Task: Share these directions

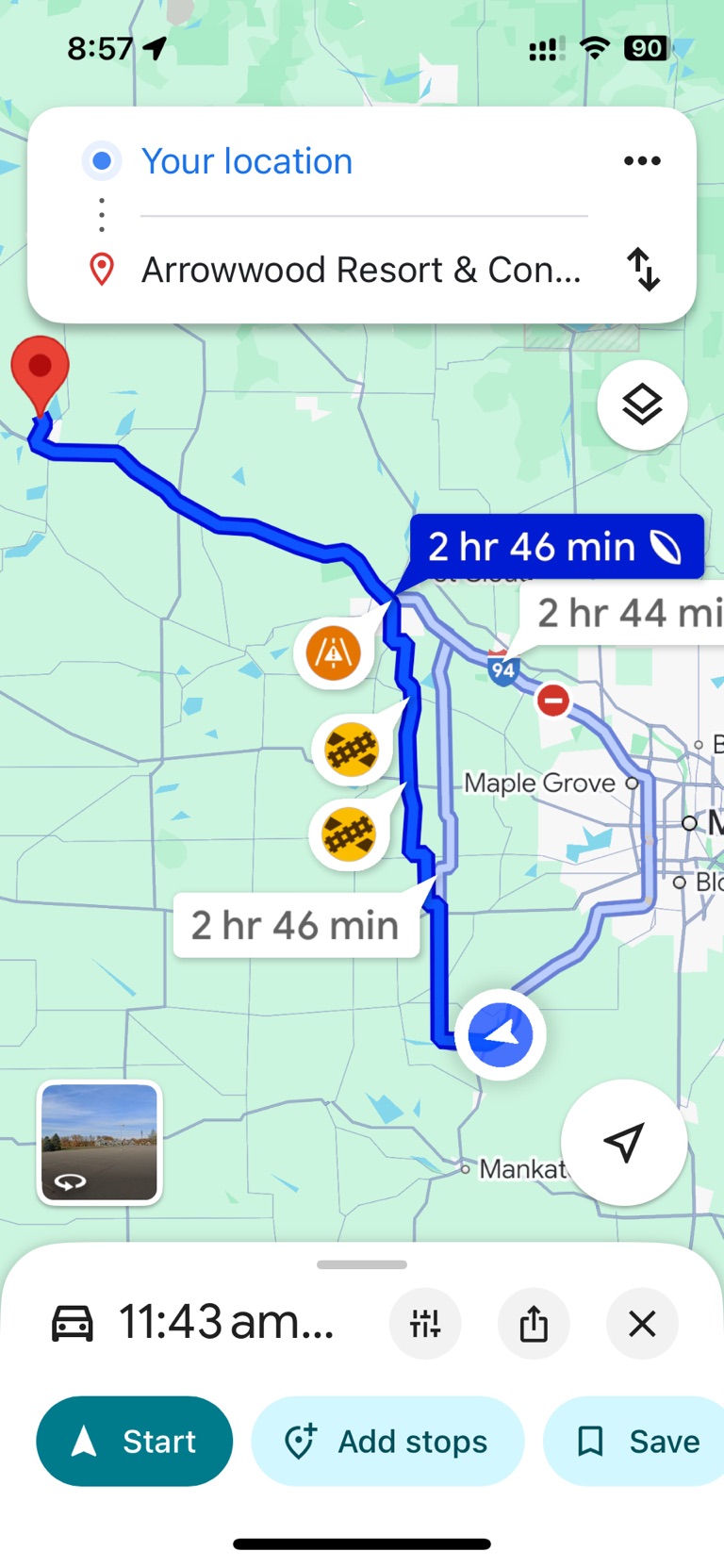Action: [534, 1324]
